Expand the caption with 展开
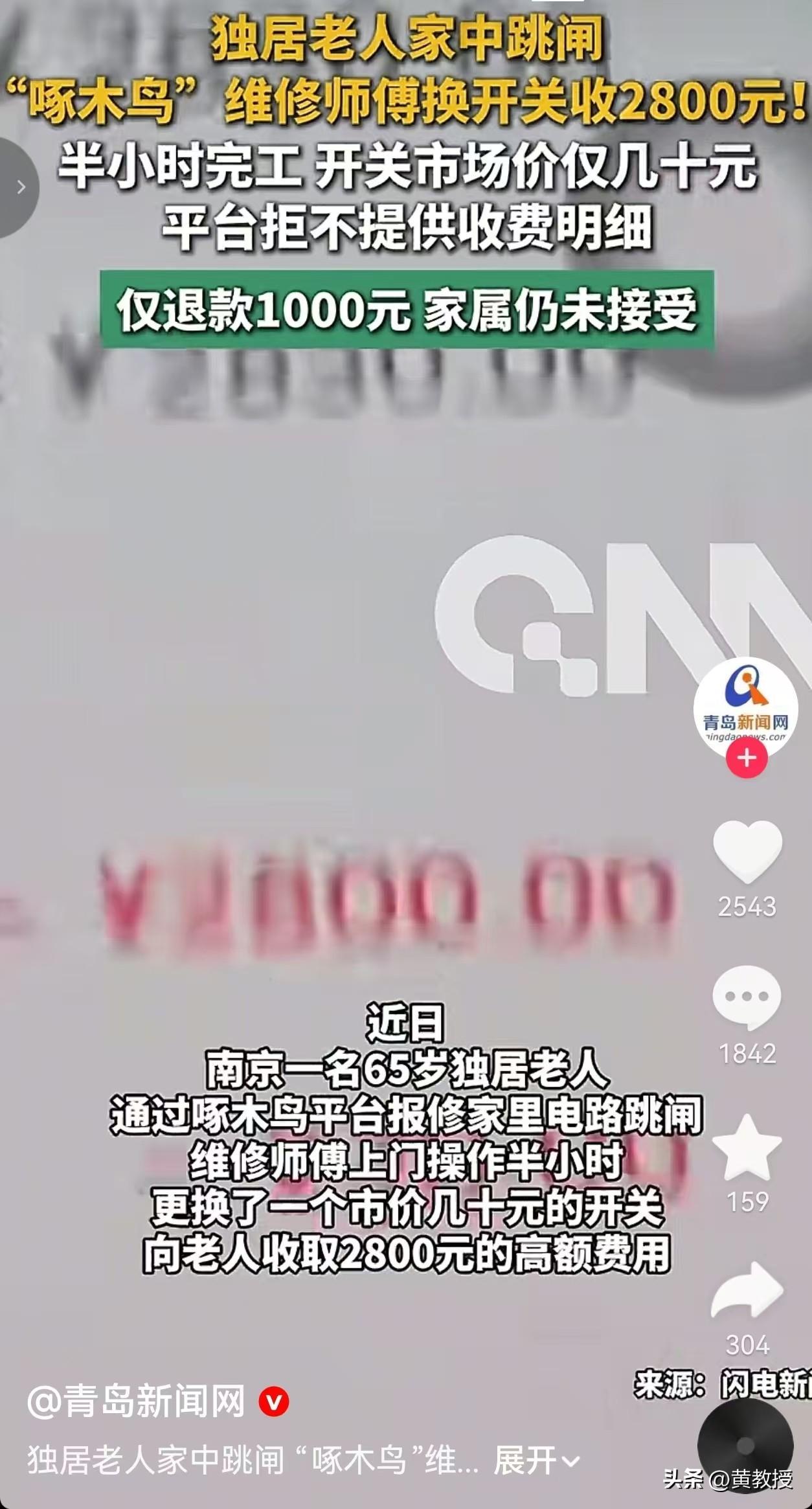This screenshot has height=1509, width=812. tap(536, 1460)
